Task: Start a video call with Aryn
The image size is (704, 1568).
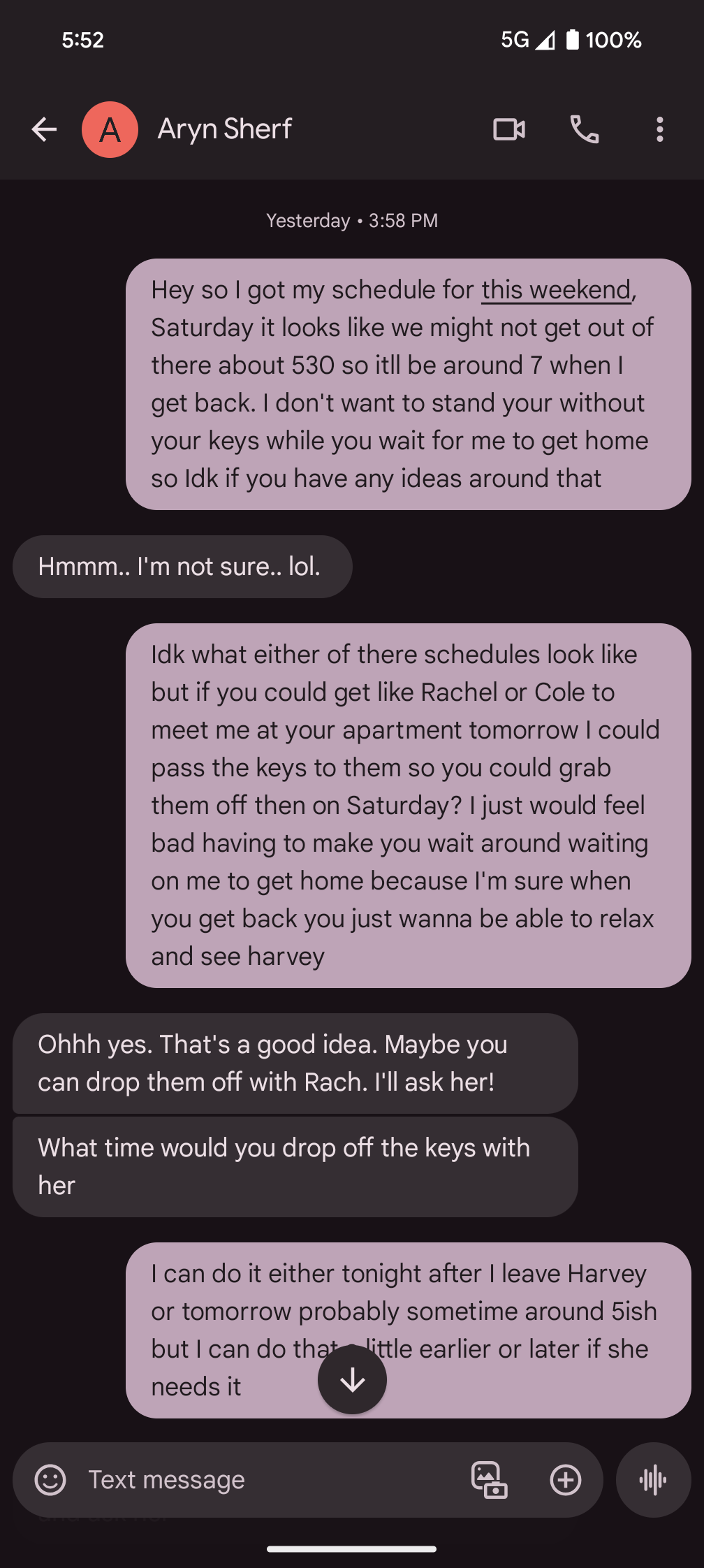Action: click(x=509, y=129)
